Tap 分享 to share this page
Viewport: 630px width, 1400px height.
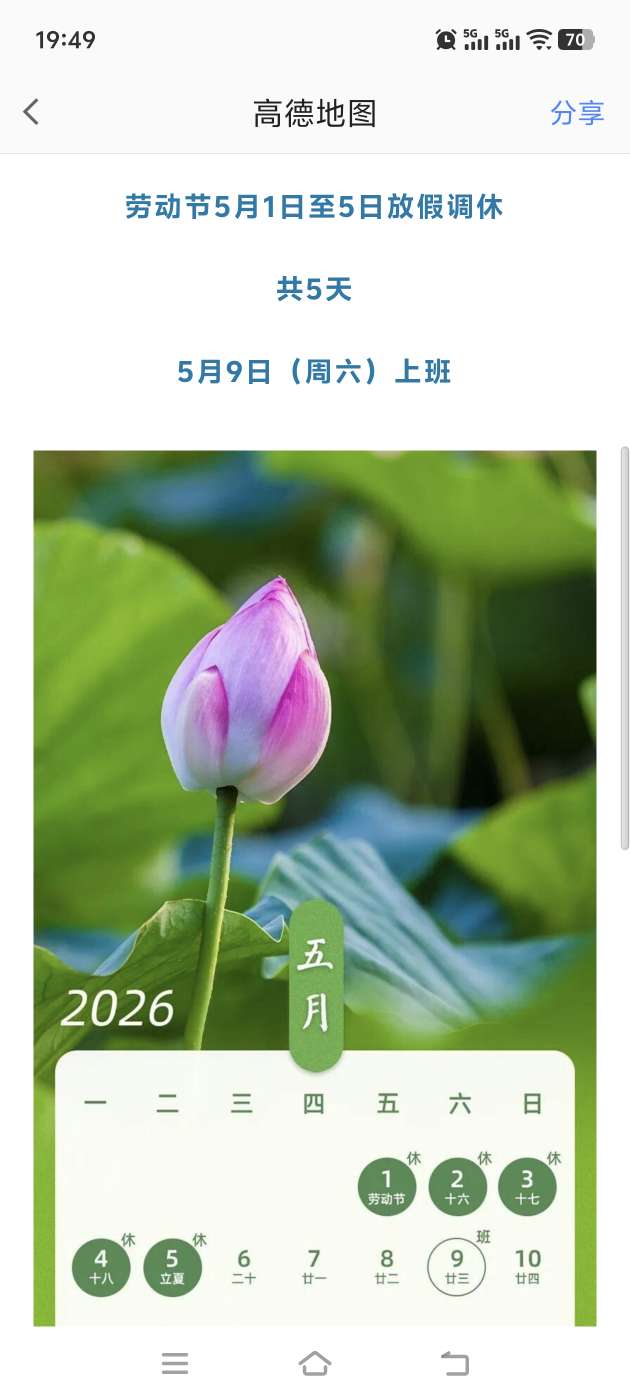(577, 113)
